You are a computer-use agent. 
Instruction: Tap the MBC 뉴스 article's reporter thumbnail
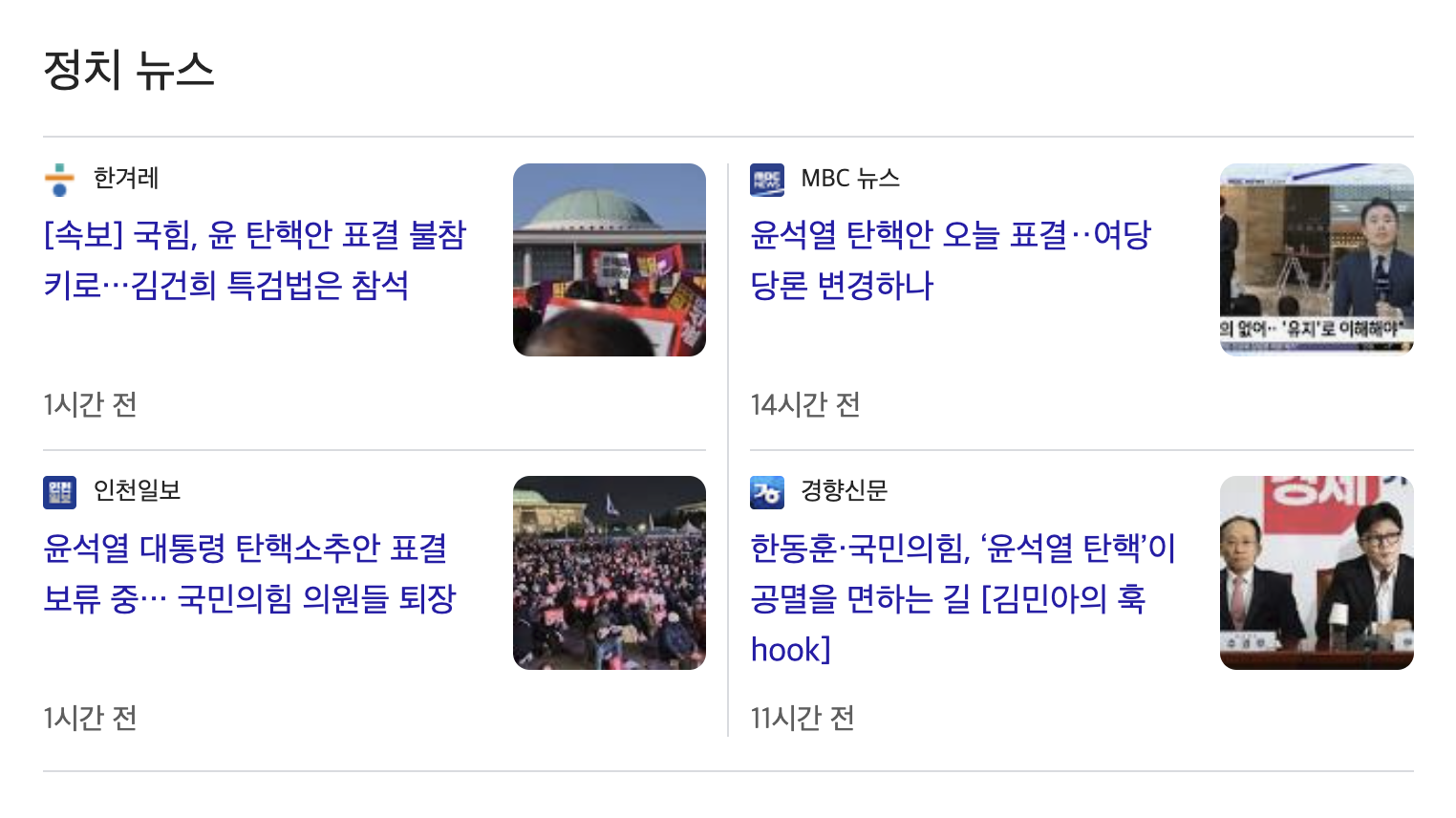1316,260
